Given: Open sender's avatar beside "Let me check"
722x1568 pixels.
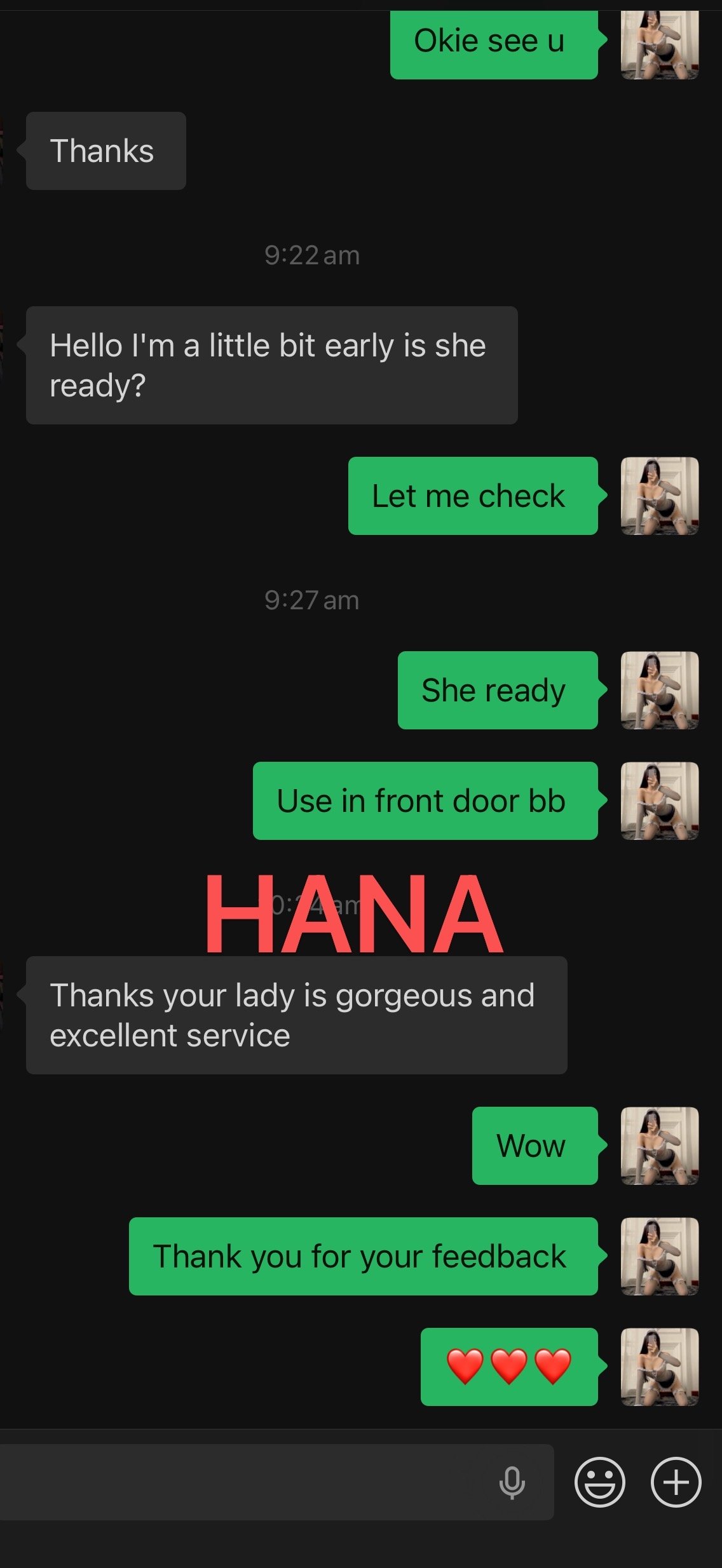Looking at the screenshot, I should (660, 496).
